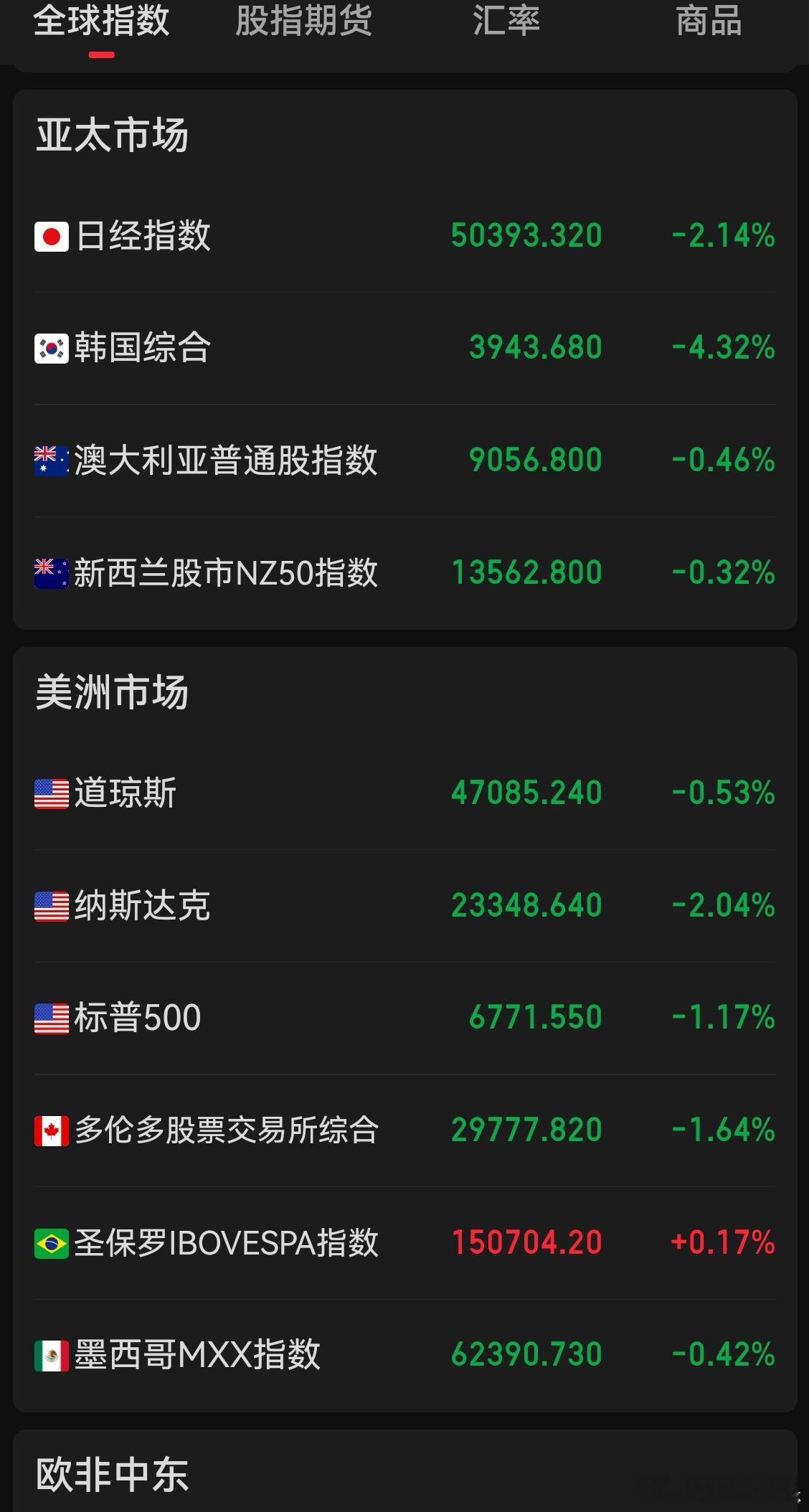
Task: Tap the green value 47085.240 of 道琼斯
Action: pos(526,793)
